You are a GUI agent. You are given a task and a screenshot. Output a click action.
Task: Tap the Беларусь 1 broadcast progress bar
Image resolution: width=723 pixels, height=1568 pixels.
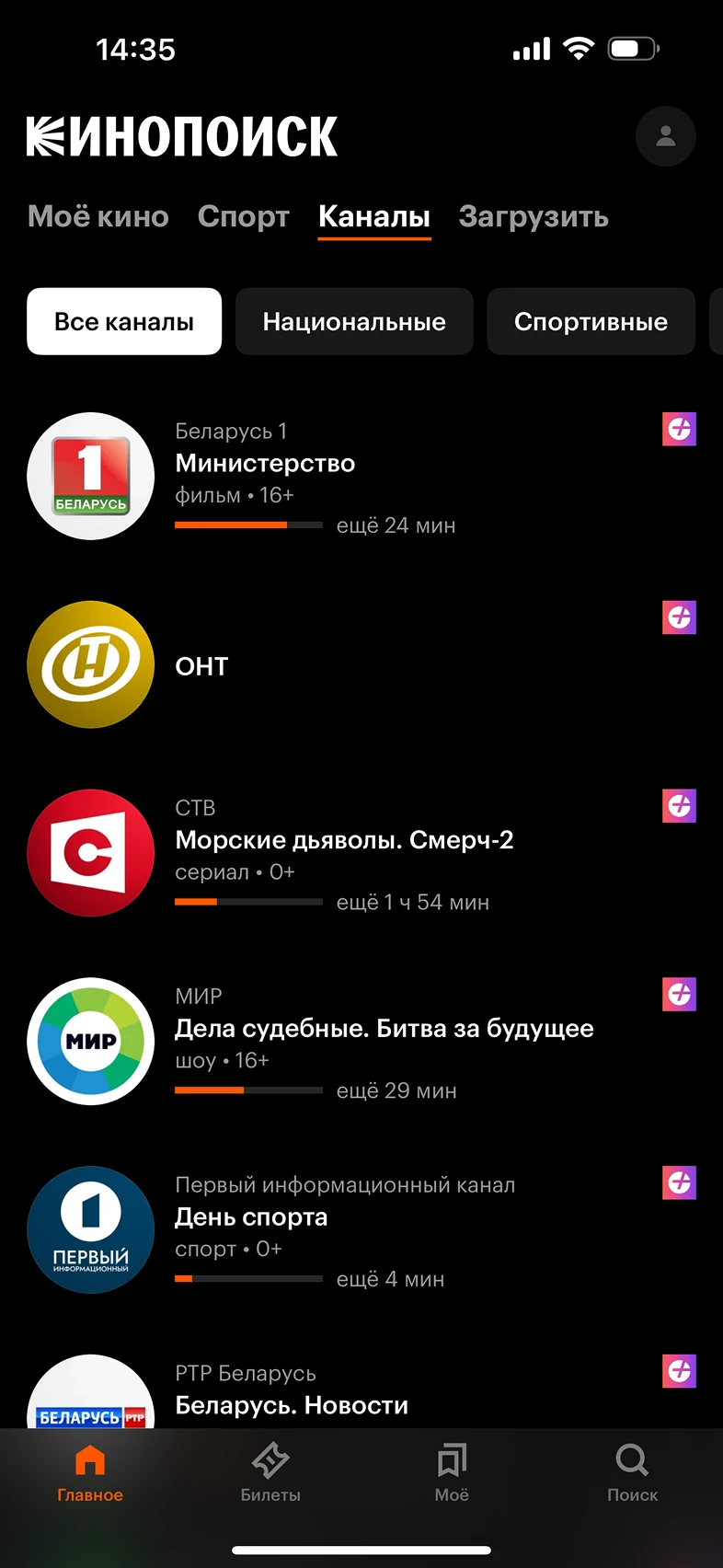tap(248, 525)
